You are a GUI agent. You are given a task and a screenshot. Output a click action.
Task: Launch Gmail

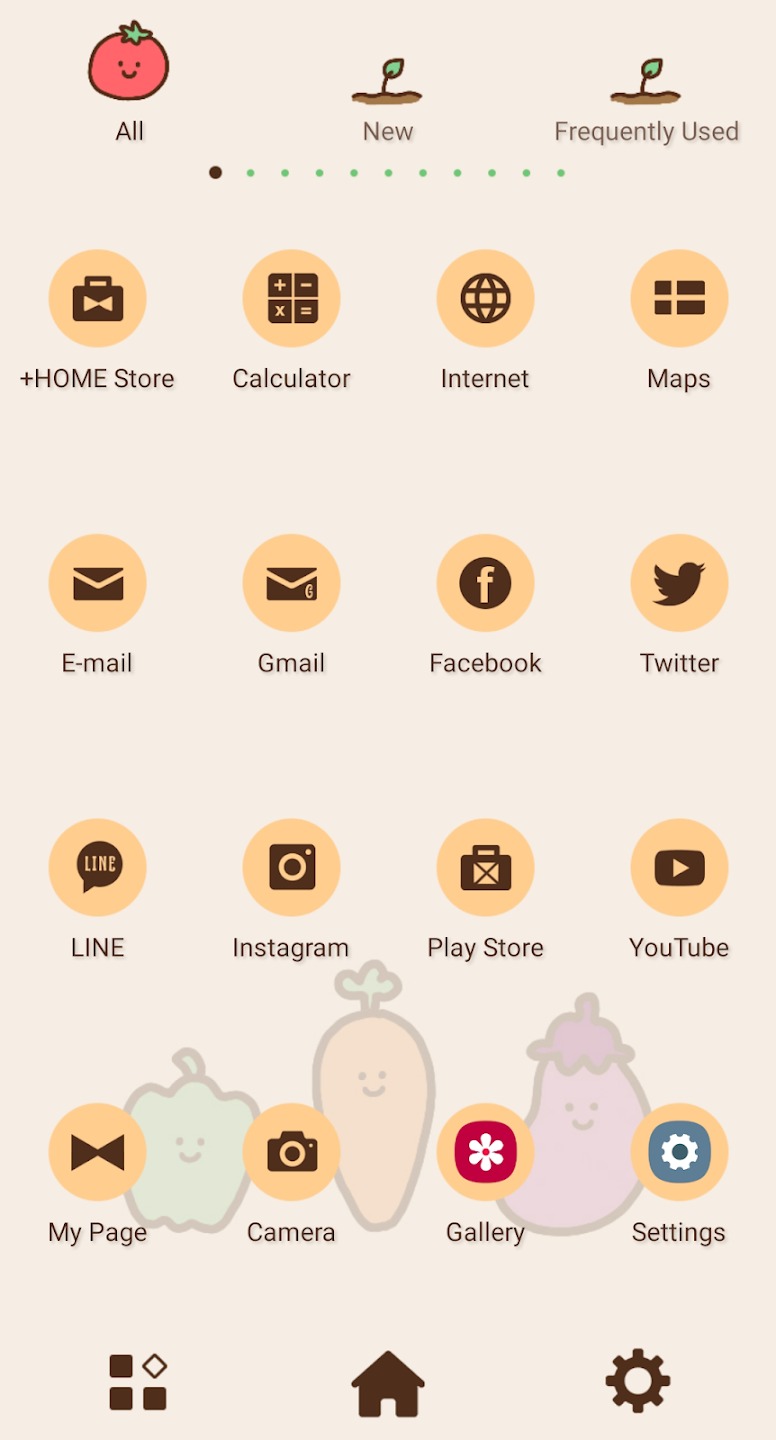(291, 583)
